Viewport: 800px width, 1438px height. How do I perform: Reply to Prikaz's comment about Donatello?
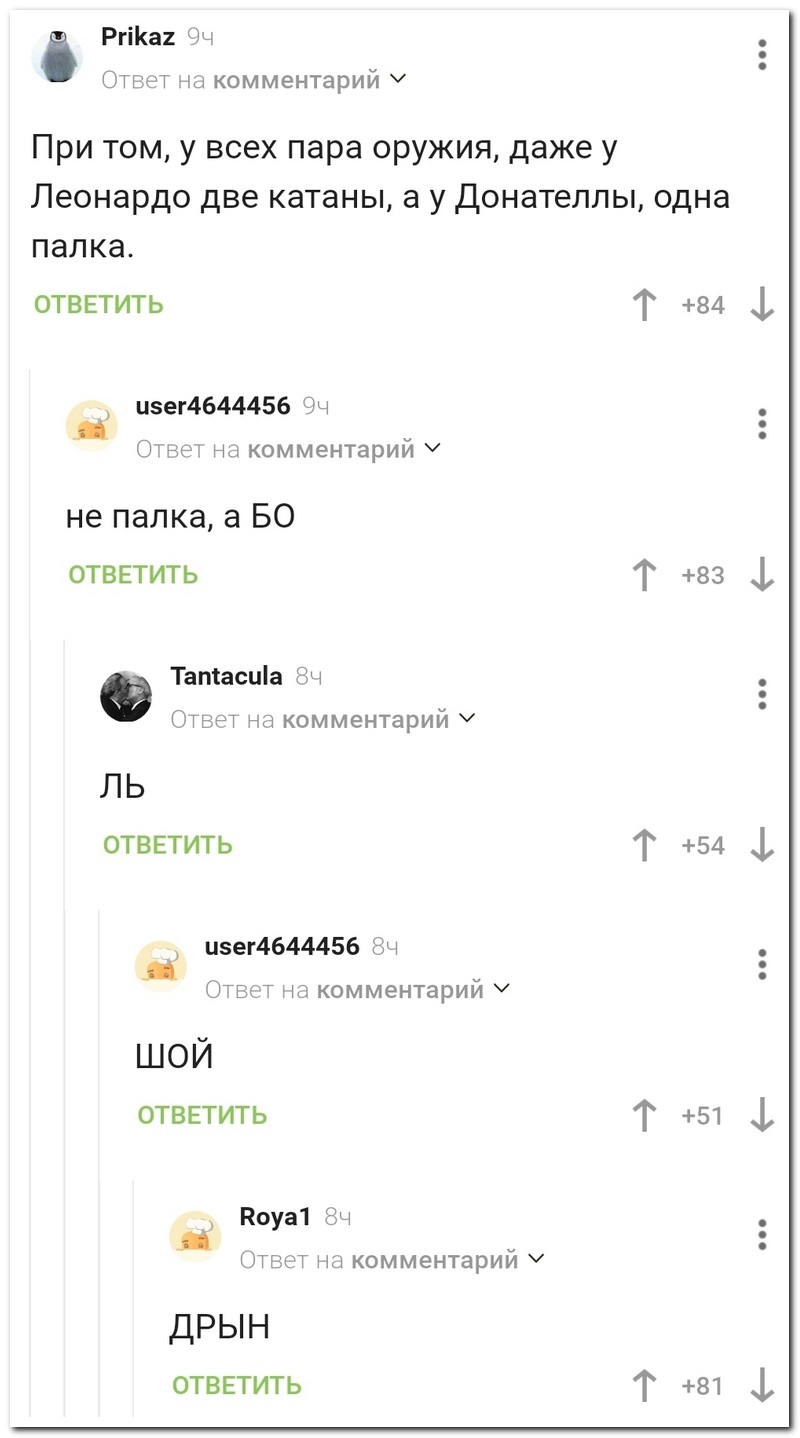[99, 305]
